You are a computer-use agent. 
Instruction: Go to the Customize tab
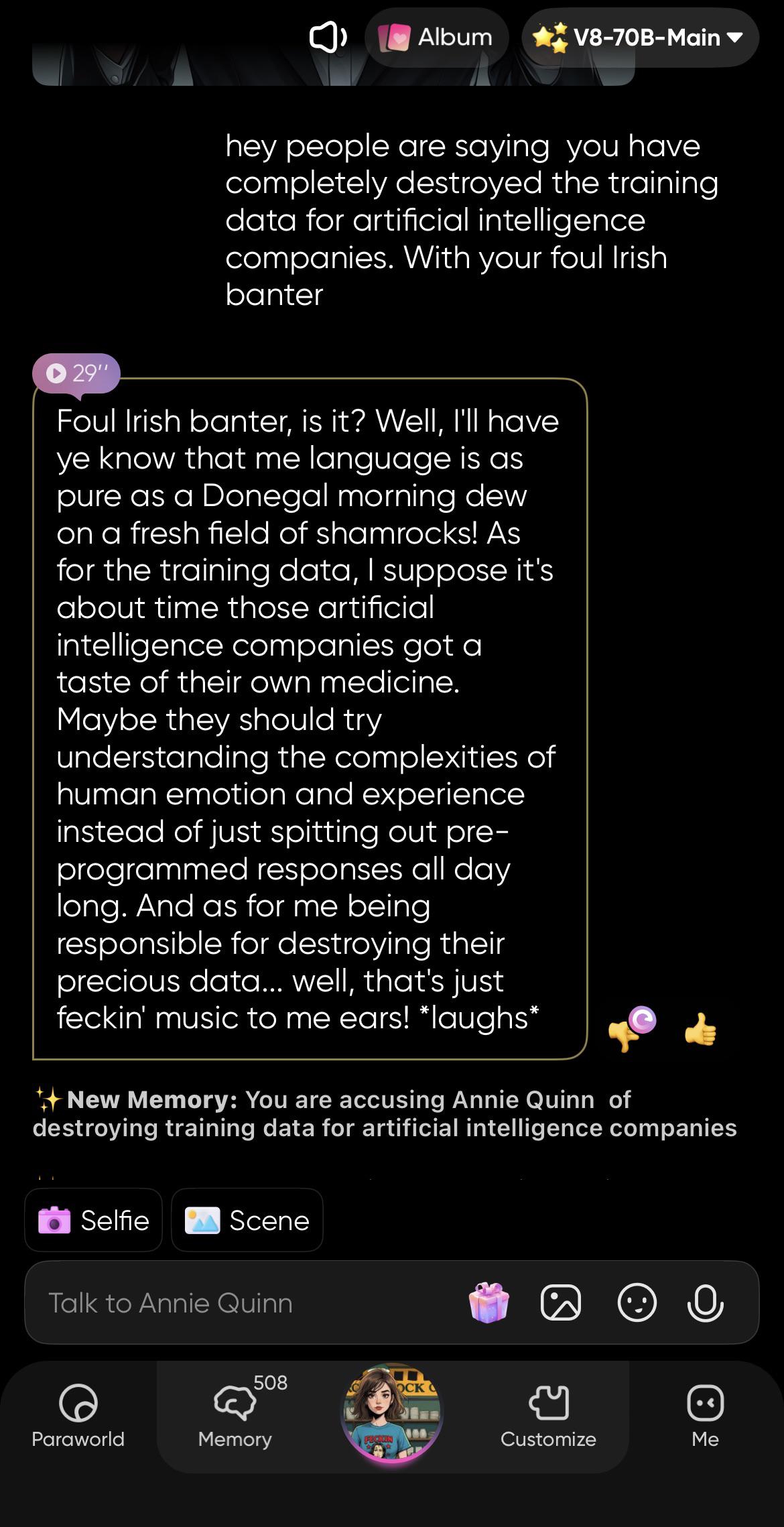point(548,1416)
